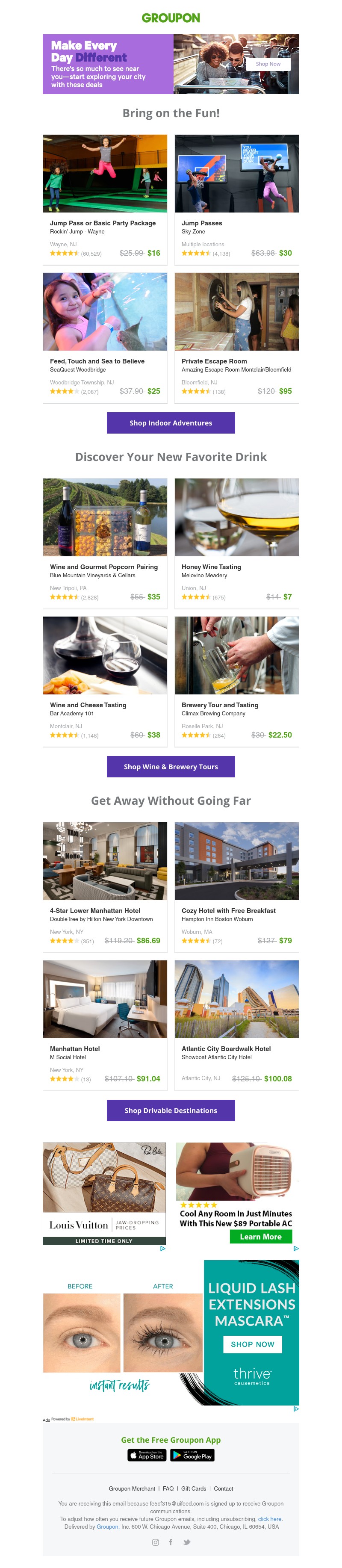The image size is (342, 1568).
Task: Open the FAQ footer link
Action: point(168,1488)
